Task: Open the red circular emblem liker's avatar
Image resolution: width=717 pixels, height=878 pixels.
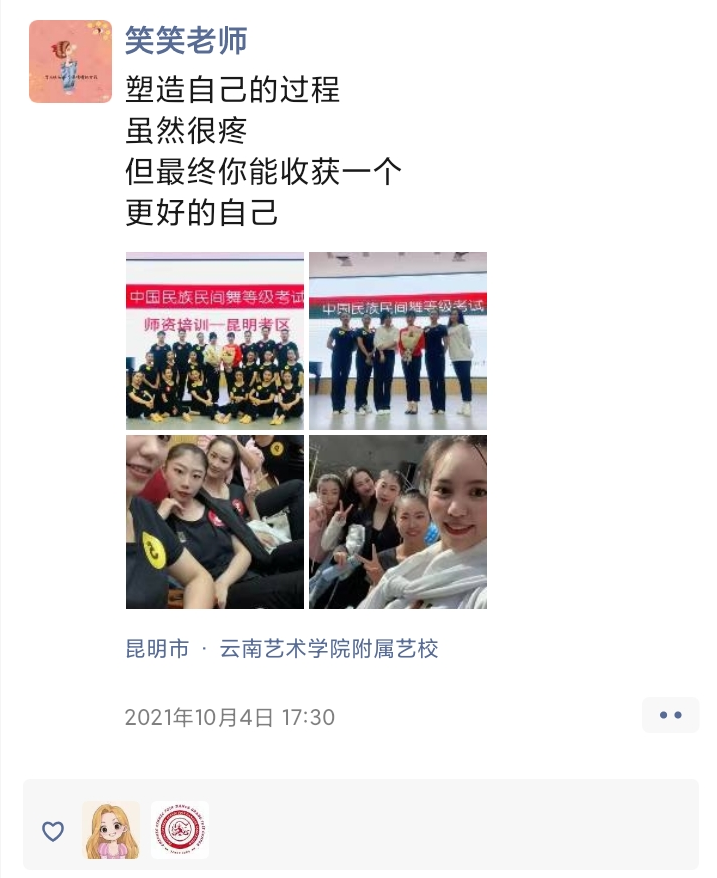Action: (x=181, y=830)
